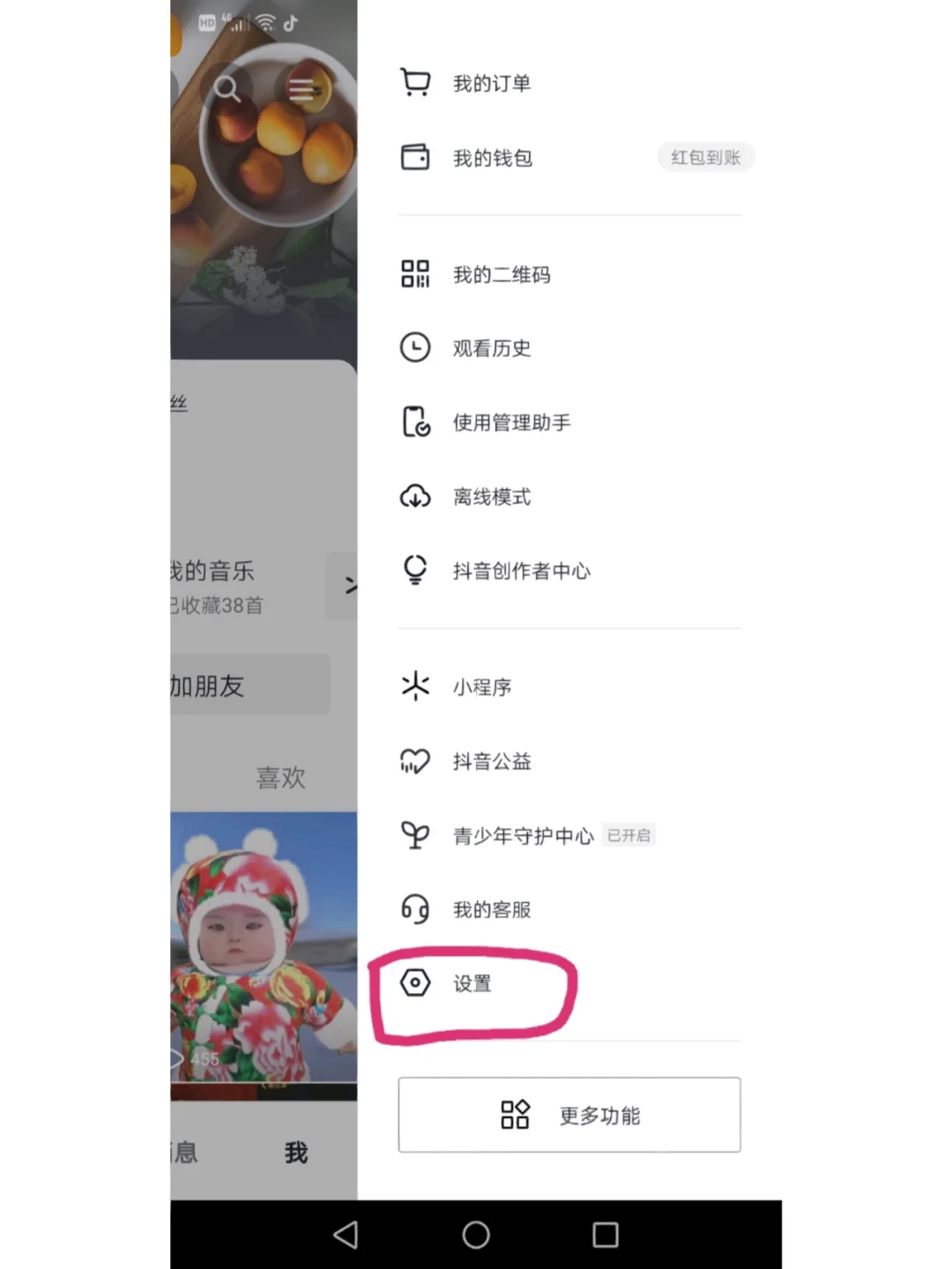This screenshot has height=1269, width=952.
Task: Tap the search icon on profile
Action: point(227,88)
